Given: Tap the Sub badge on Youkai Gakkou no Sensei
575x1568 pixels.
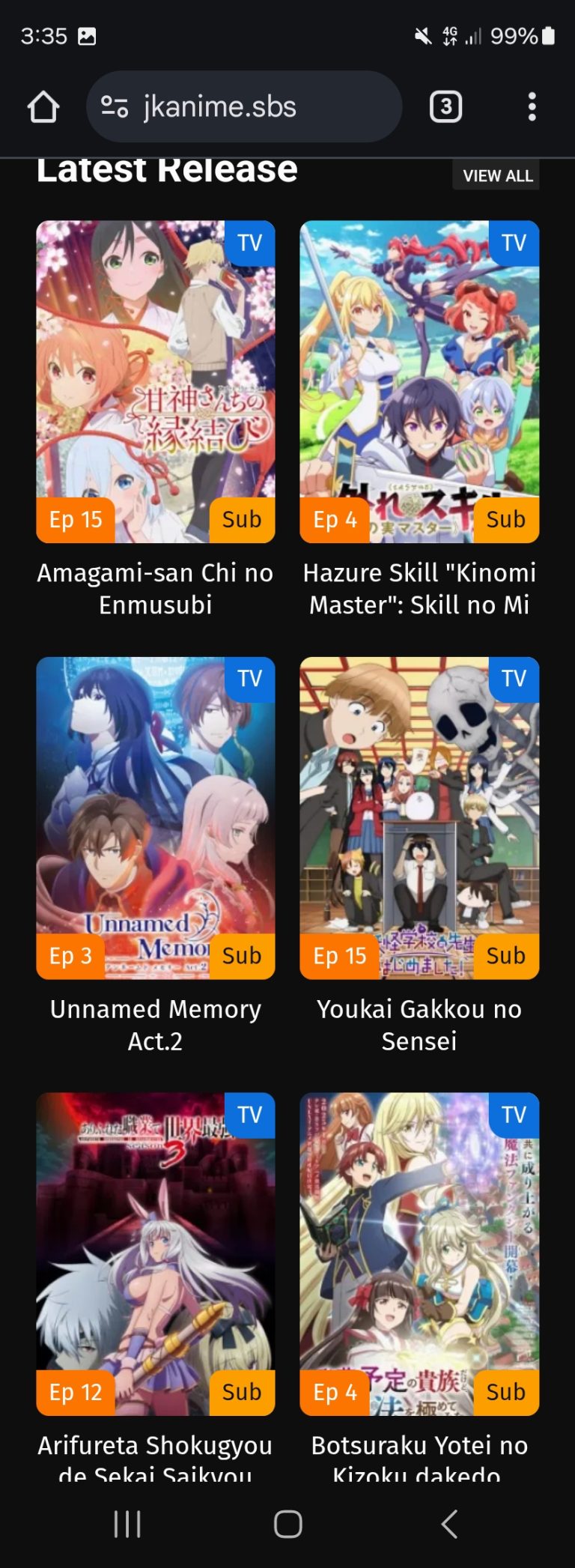Looking at the screenshot, I should tap(505, 955).
